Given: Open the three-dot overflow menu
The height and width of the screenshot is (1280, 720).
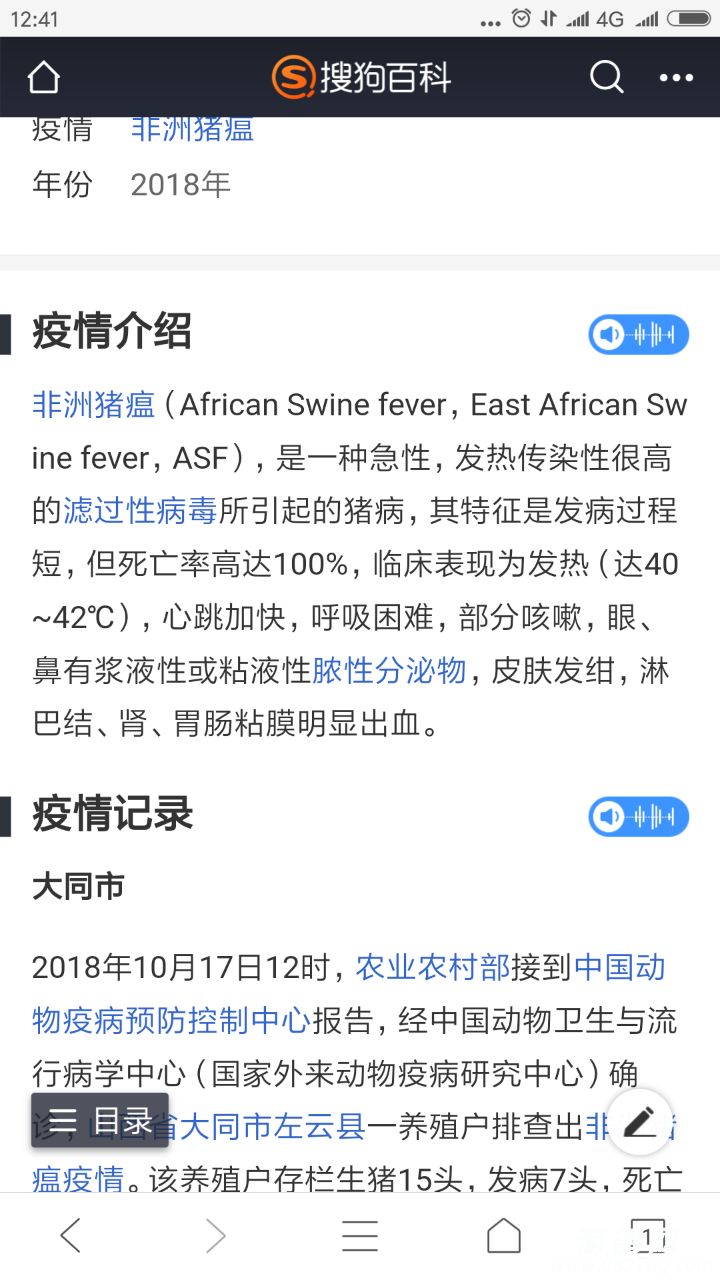Looking at the screenshot, I should pos(676,77).
